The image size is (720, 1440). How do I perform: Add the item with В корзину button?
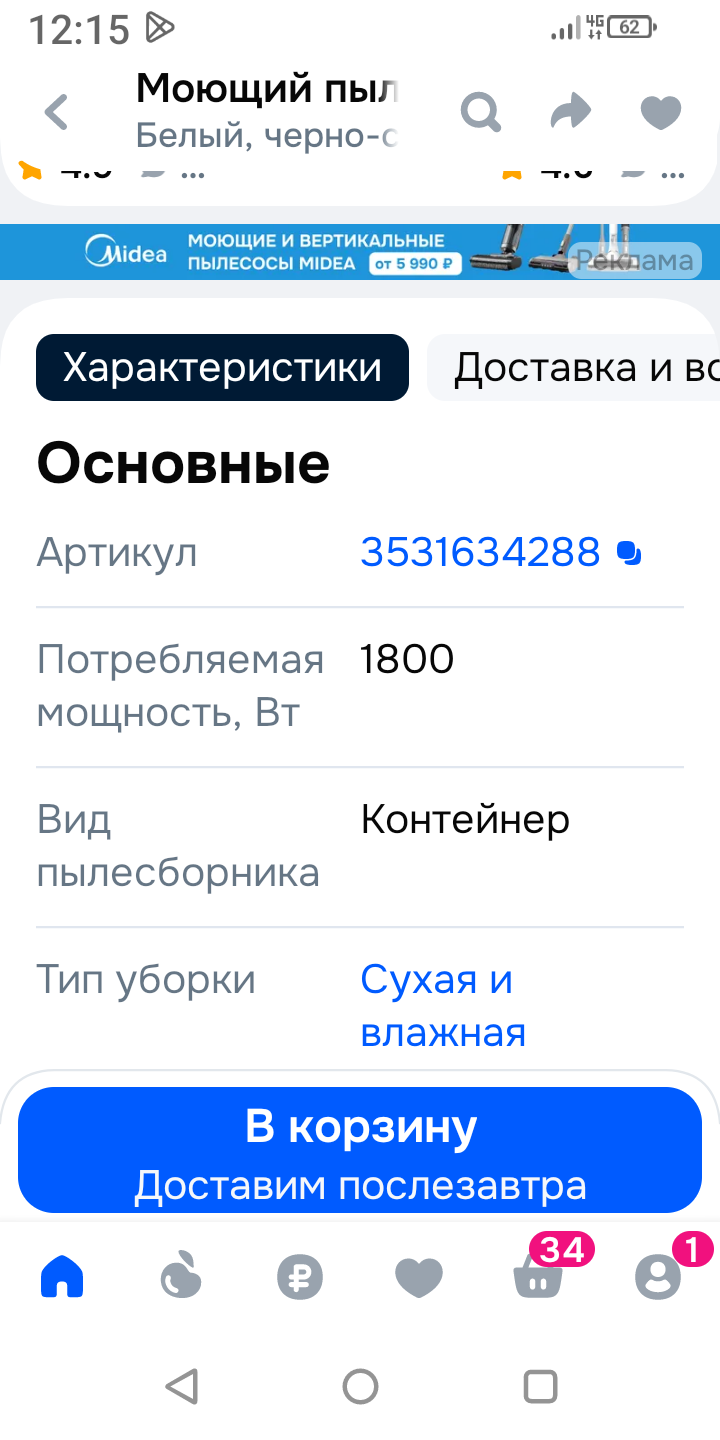[360, 1150]
